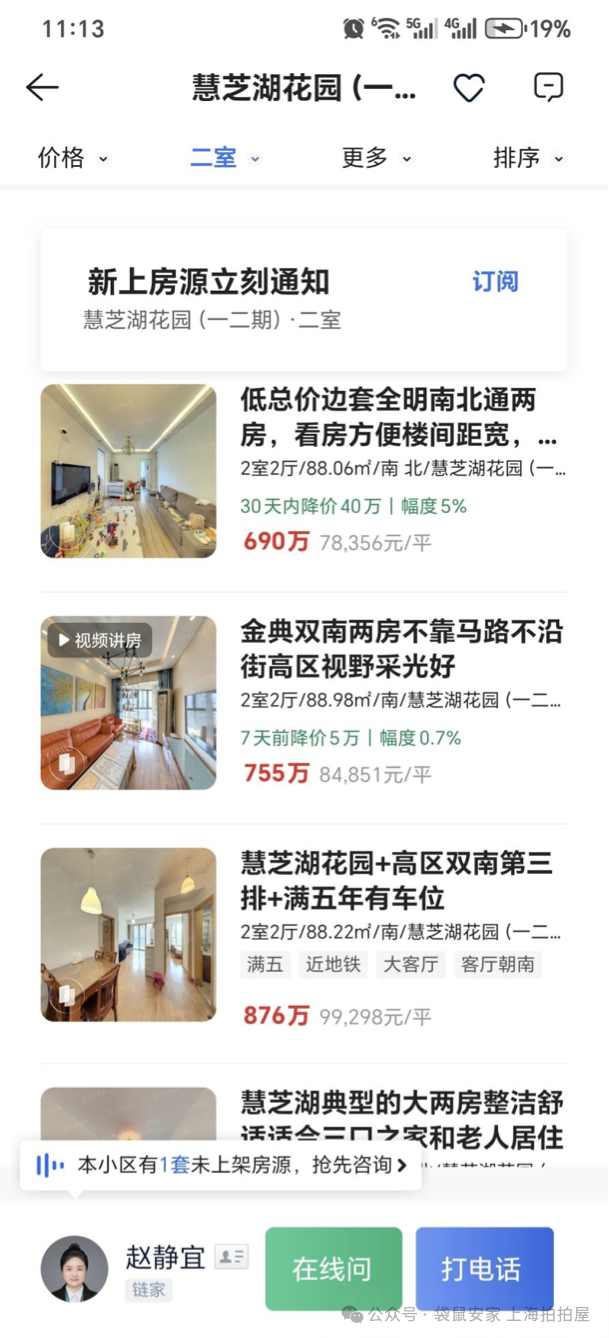Open the 更多 filter dropdown
The width and height of the screenshot is (609, 1338).
[376, 158]
